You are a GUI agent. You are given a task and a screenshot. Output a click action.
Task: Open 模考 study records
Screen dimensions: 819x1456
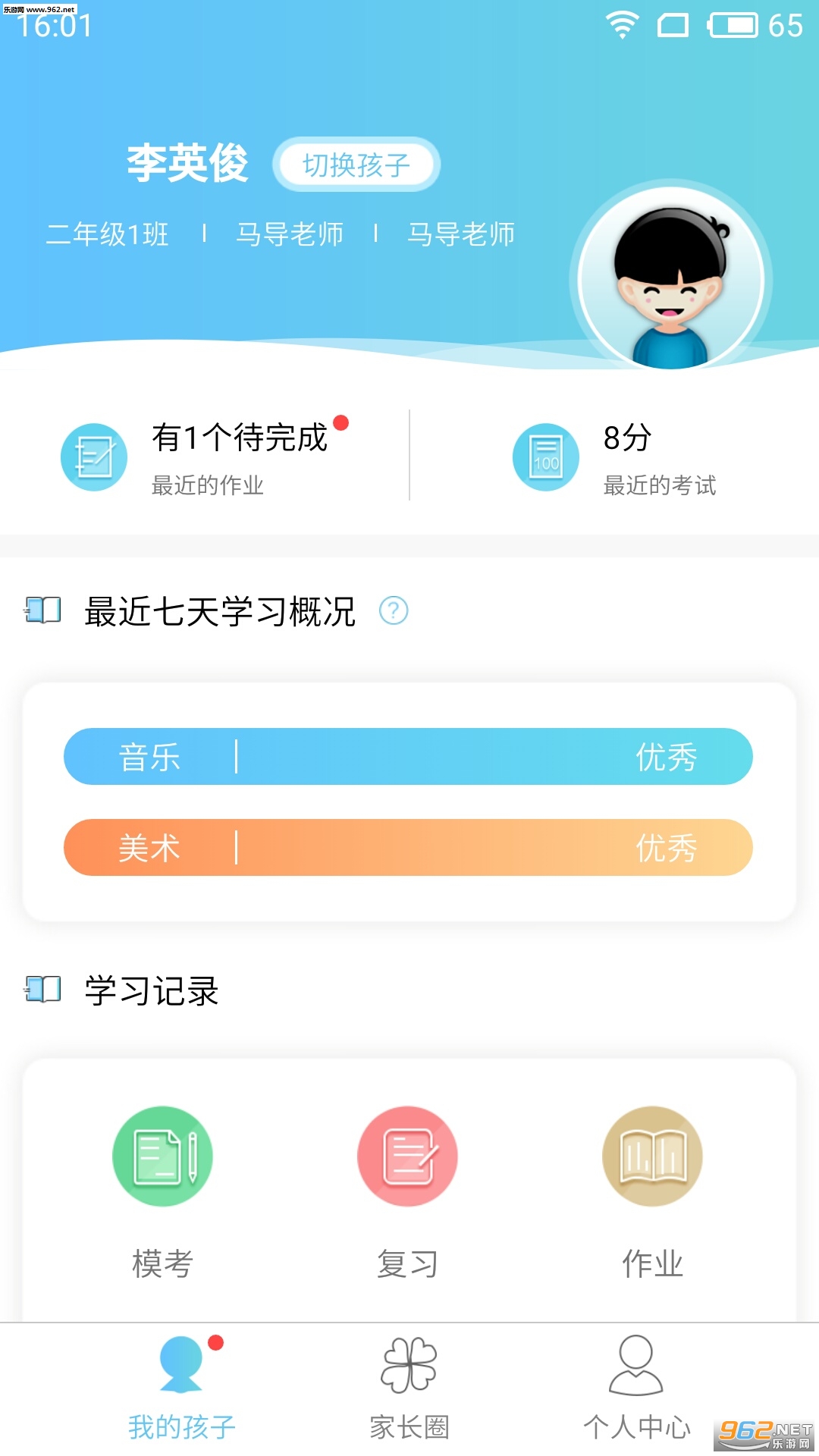pyautogui.click(x=162, y=1192)
